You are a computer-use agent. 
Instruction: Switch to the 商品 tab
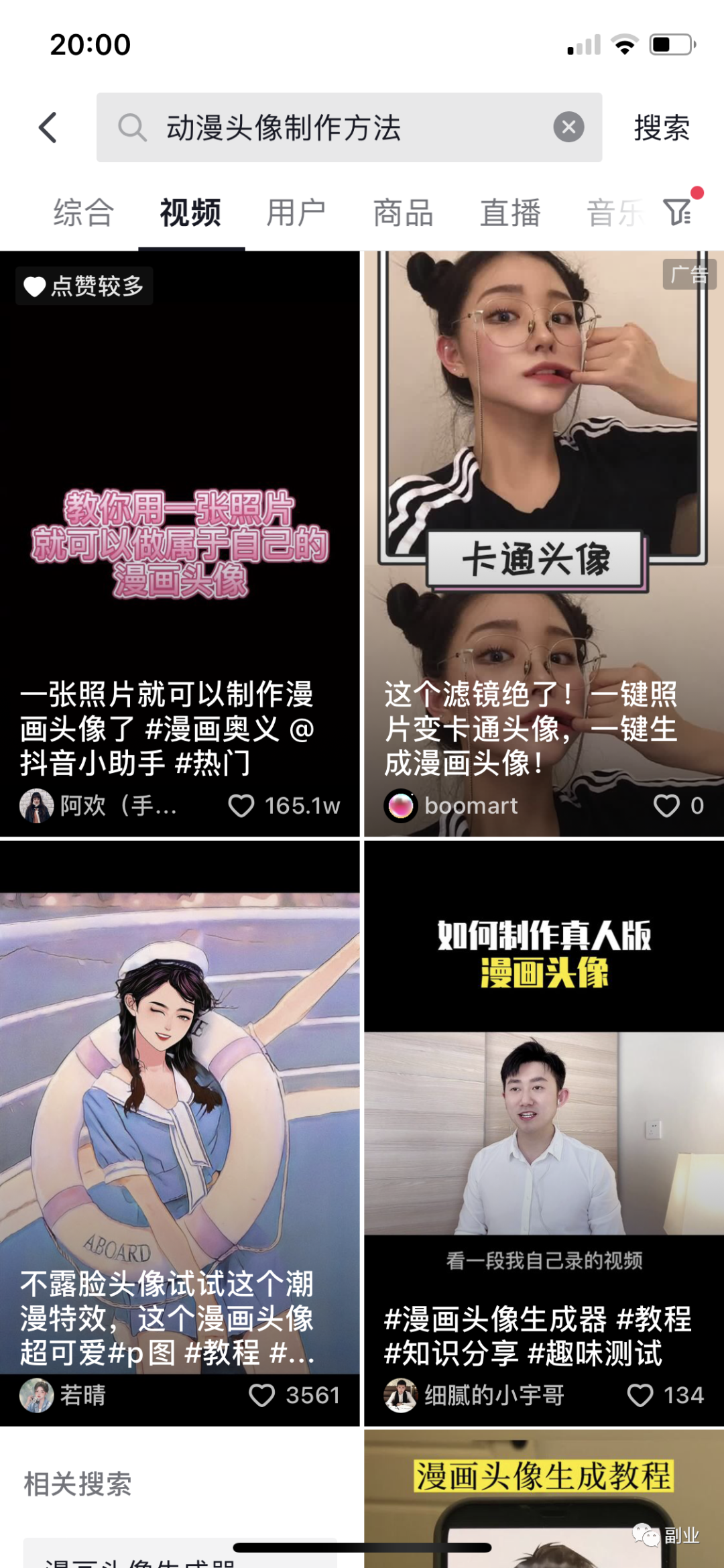coord(403,213)
